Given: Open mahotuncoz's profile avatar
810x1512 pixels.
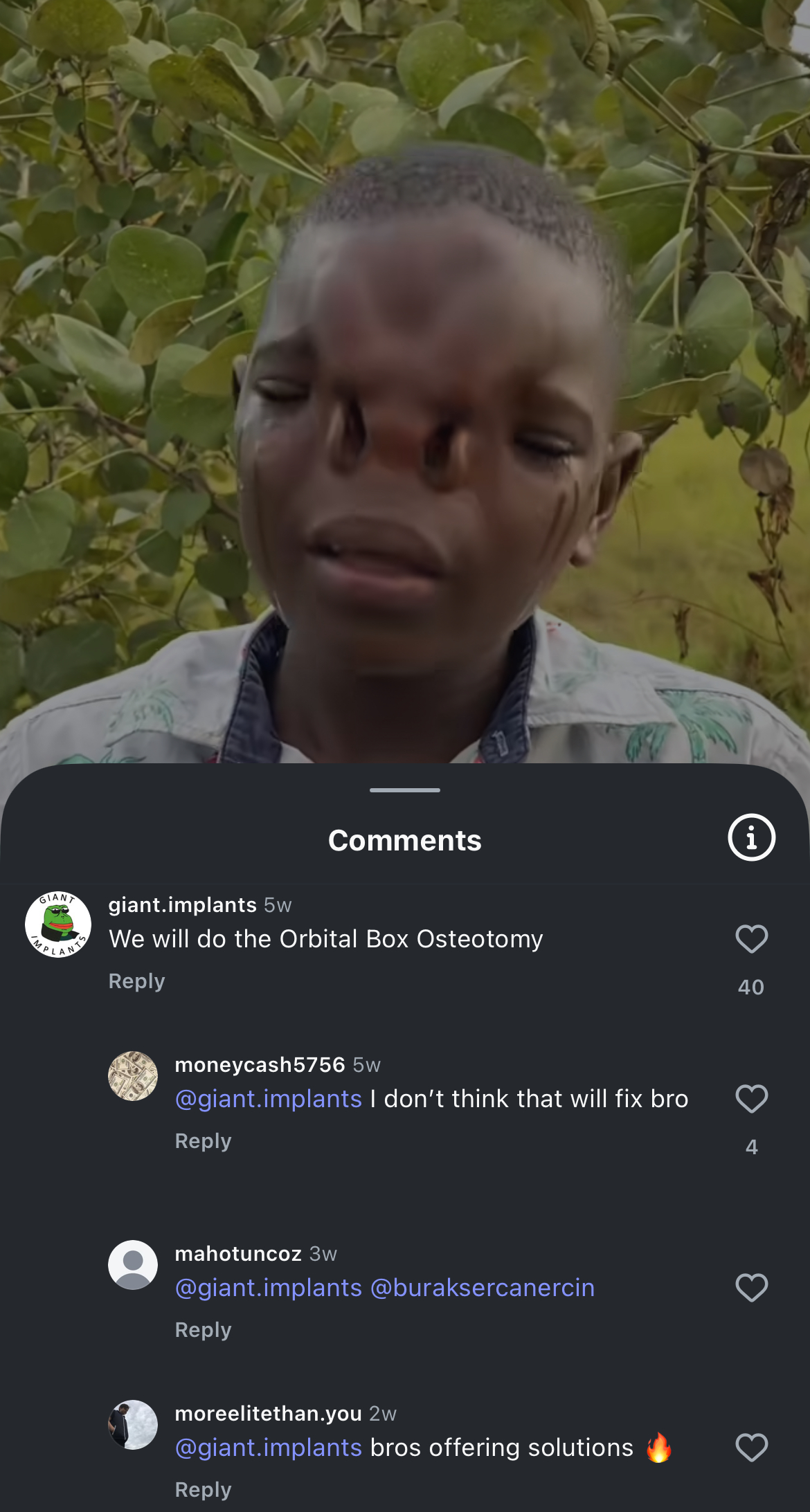Looking at the screenshot, I should click(x=133, y=1265).
